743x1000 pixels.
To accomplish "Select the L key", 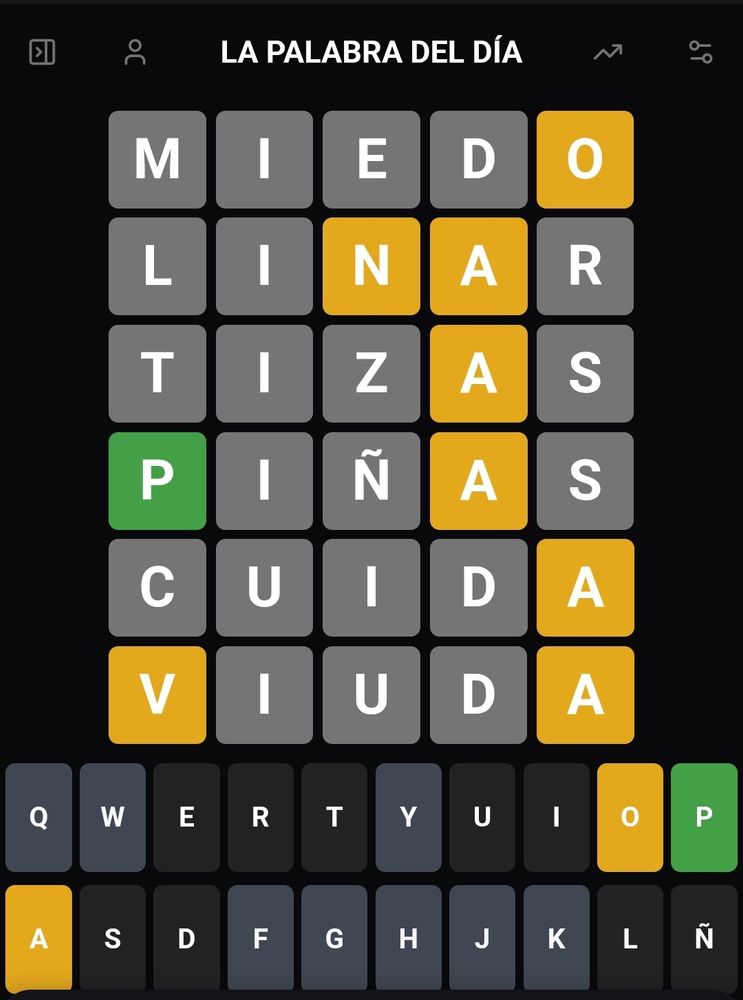I will pos(630,938).
